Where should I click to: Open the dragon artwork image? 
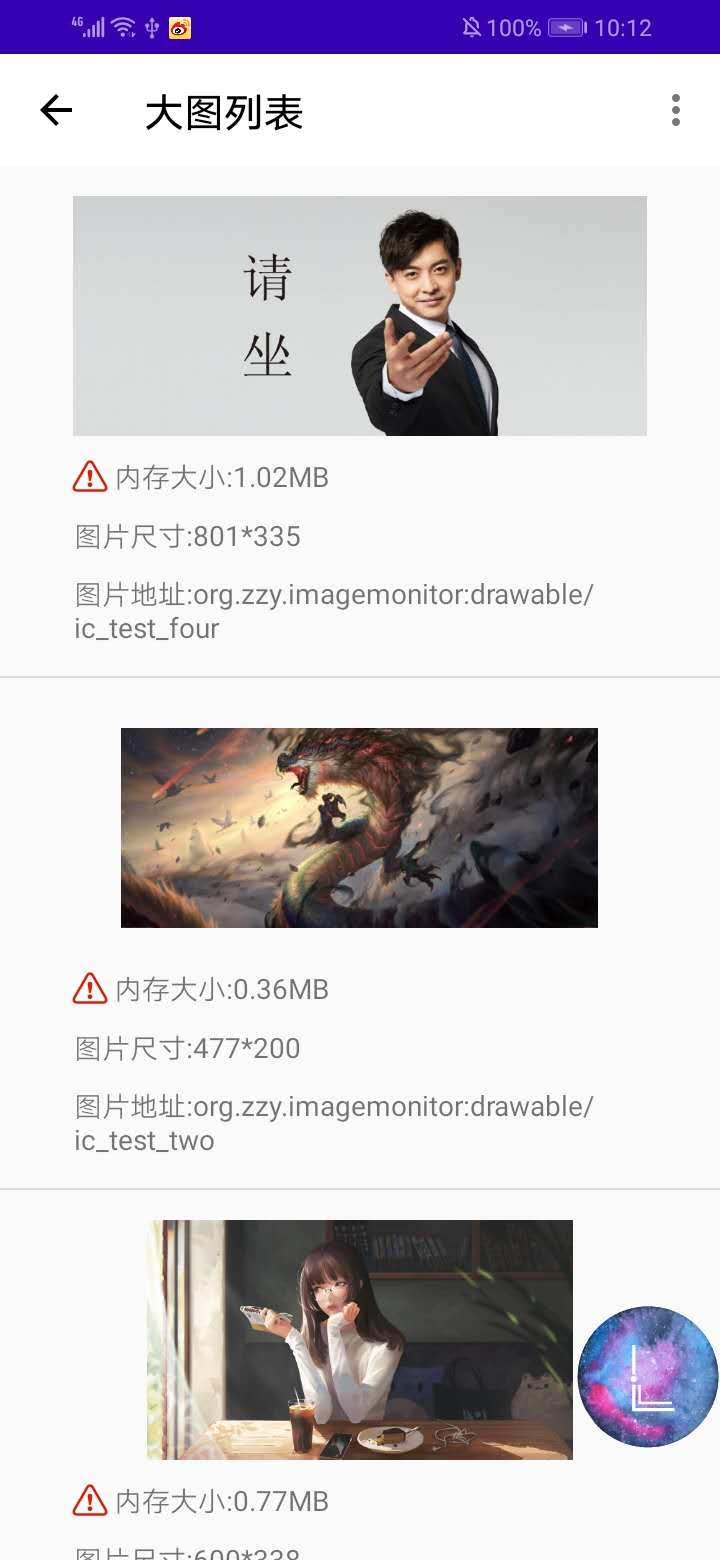coord(359,827)
